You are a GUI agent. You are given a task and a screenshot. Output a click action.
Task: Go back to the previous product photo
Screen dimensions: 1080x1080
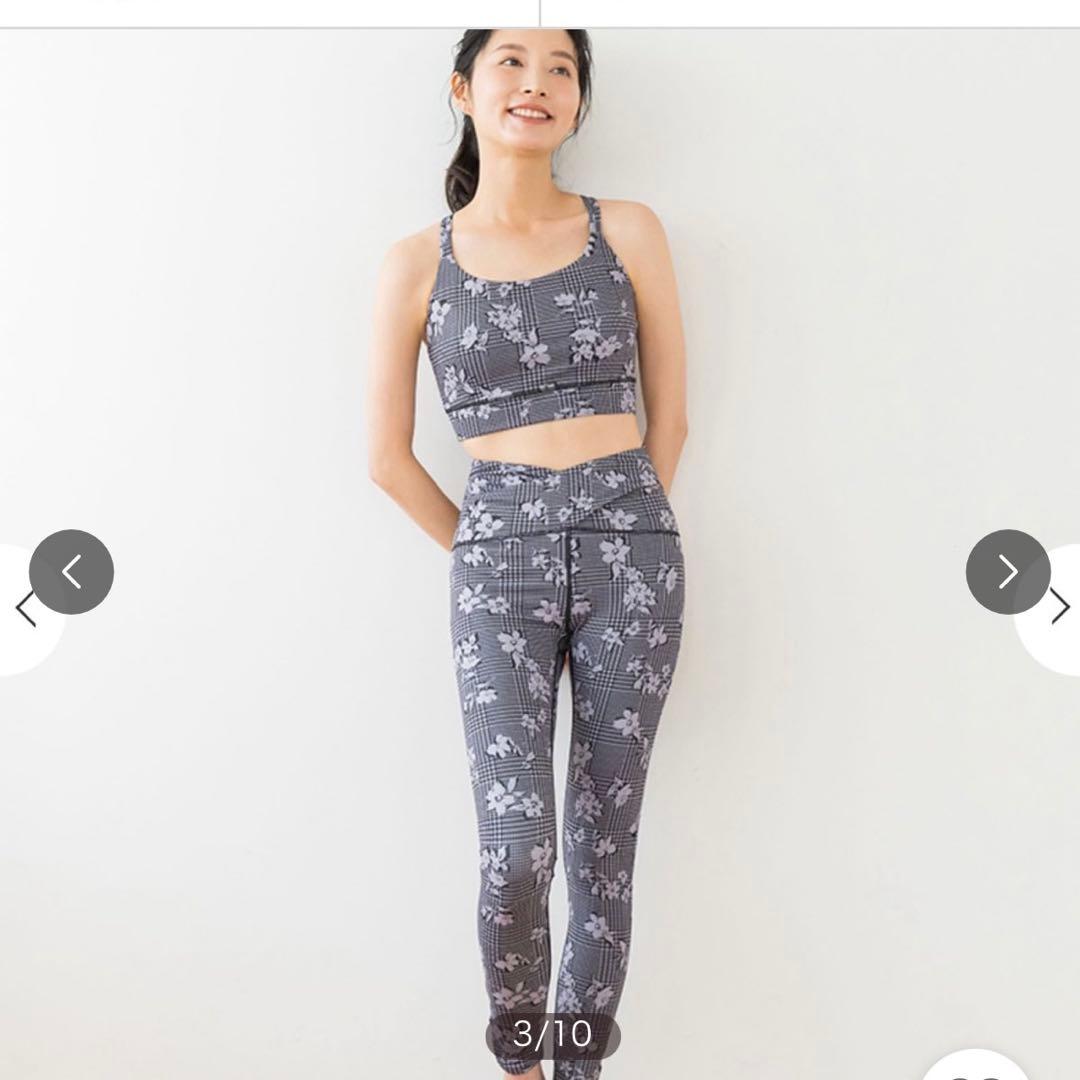pyautogui.click(x=71, y=572)
